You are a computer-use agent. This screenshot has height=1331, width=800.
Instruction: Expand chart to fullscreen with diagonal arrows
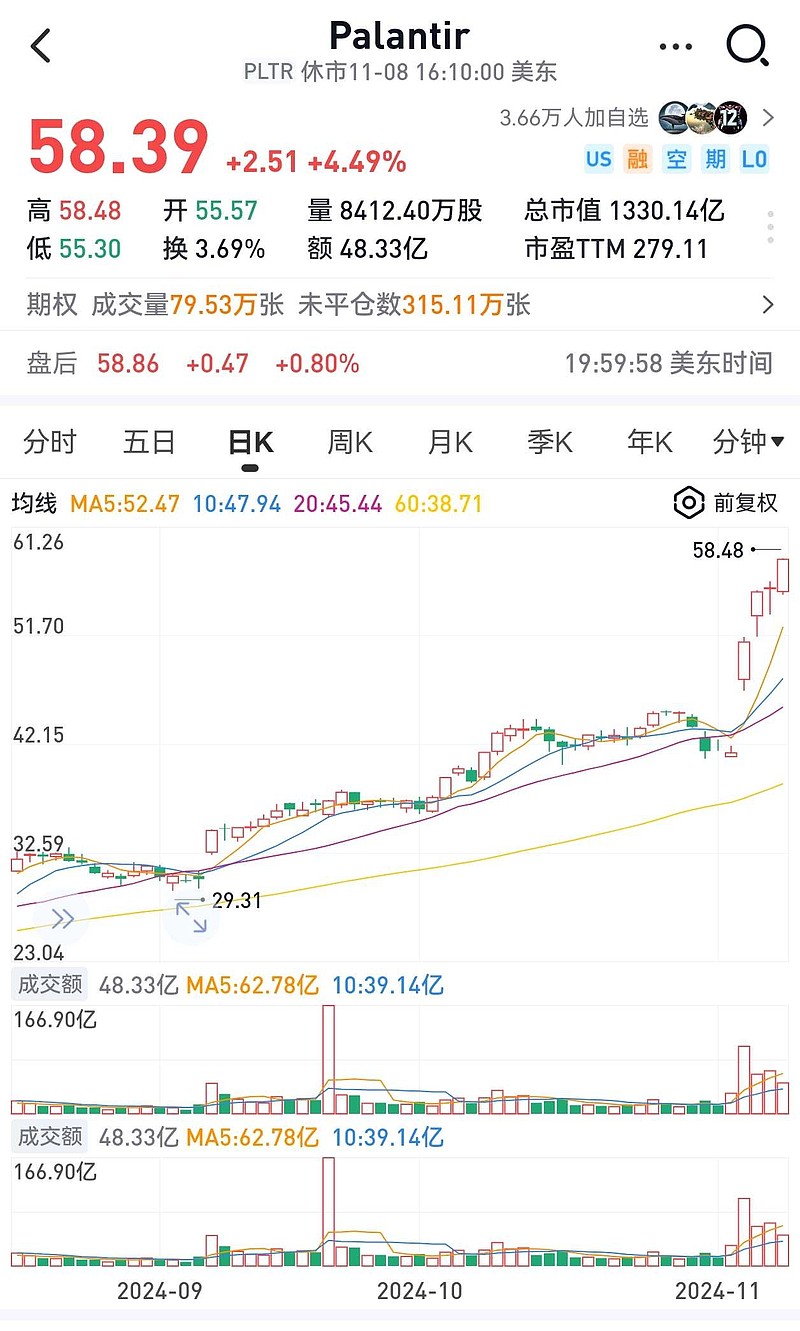click(190, 918)
